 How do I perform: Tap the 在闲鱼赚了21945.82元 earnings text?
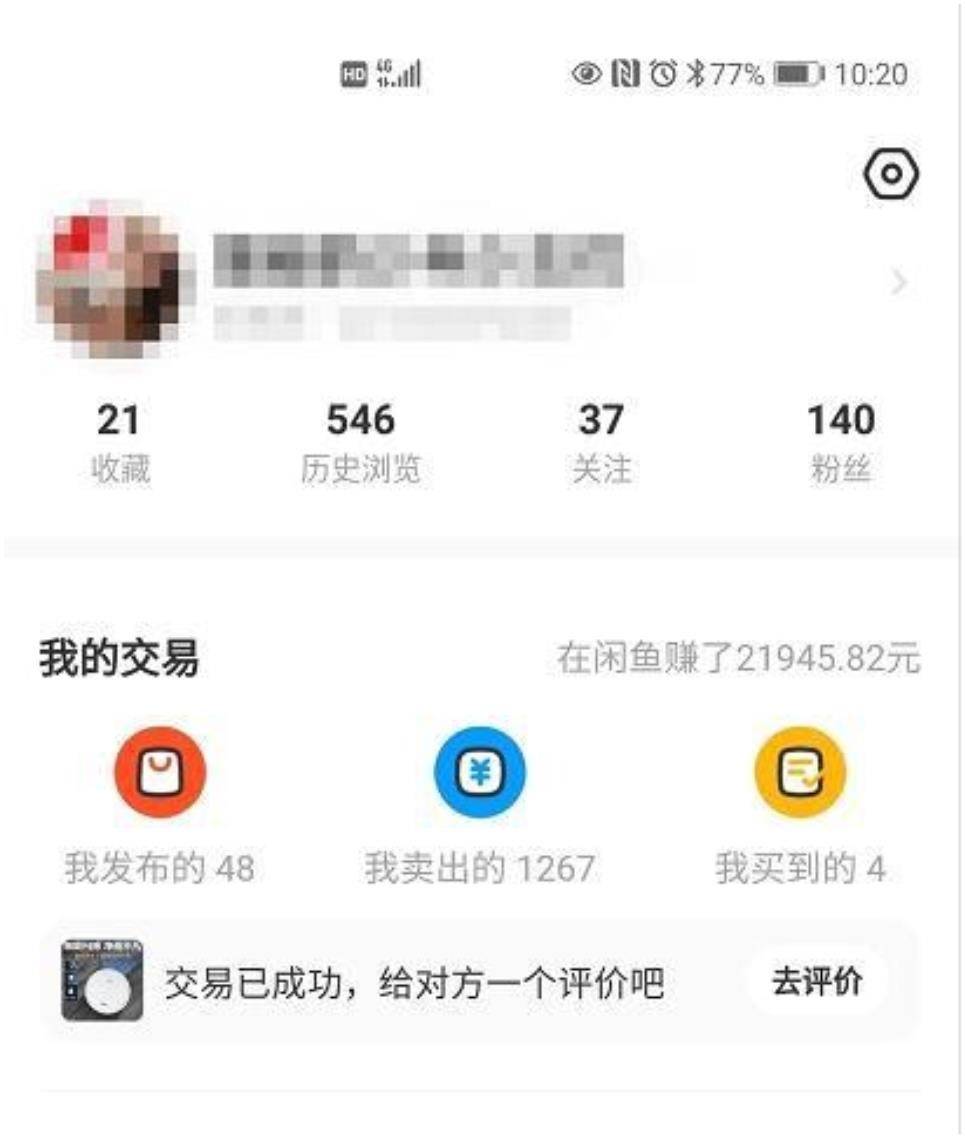pos(738,660)
